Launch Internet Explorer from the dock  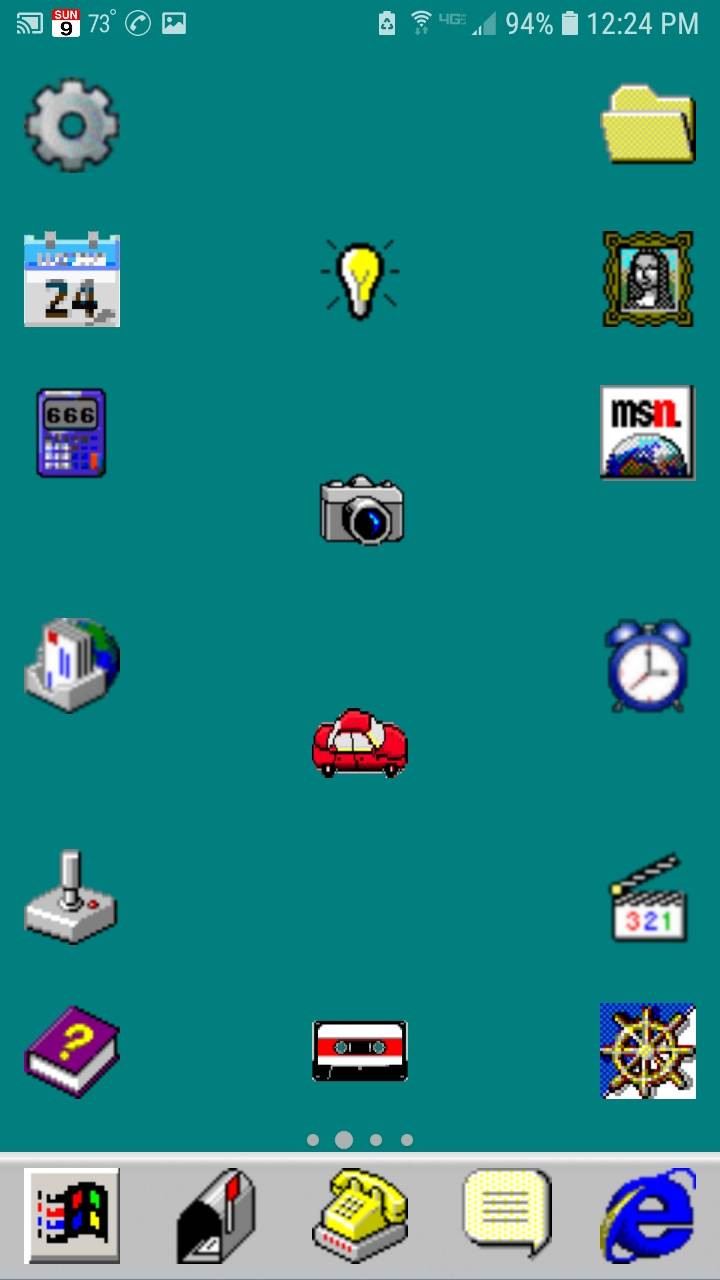(x=648, y=1213)
